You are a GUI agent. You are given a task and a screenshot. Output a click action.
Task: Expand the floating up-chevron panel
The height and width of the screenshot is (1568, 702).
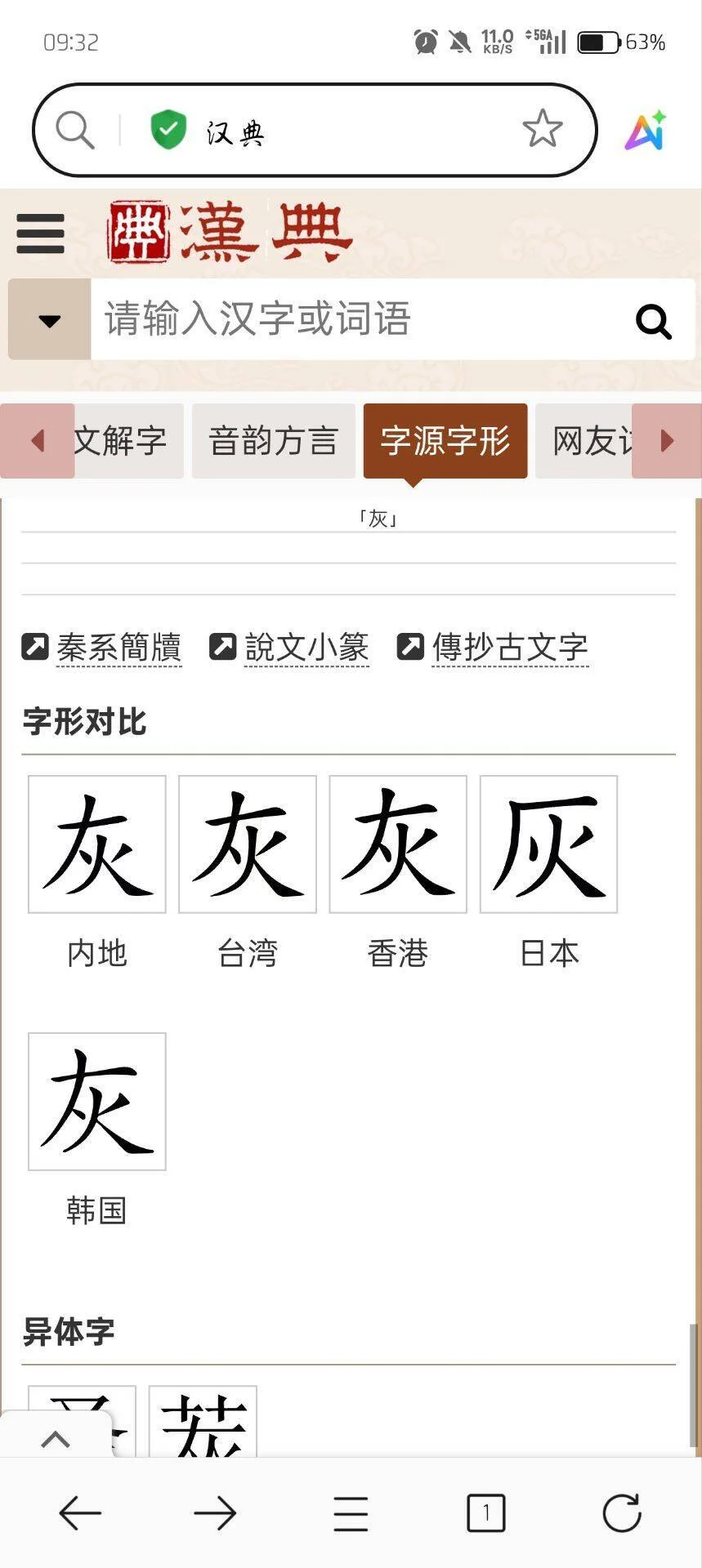click(55, 1439)
